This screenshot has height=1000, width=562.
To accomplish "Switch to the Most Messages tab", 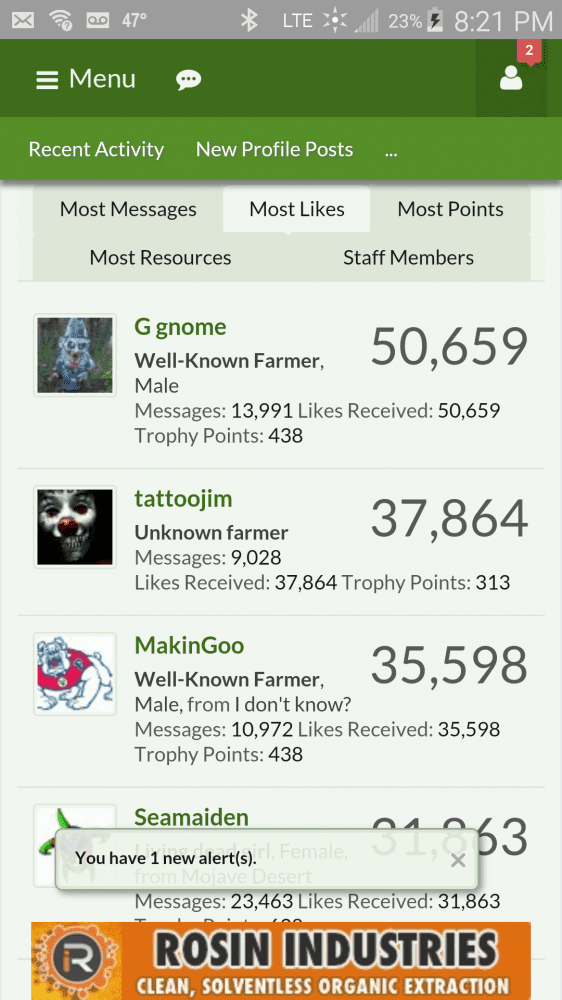I will (128, 209).
